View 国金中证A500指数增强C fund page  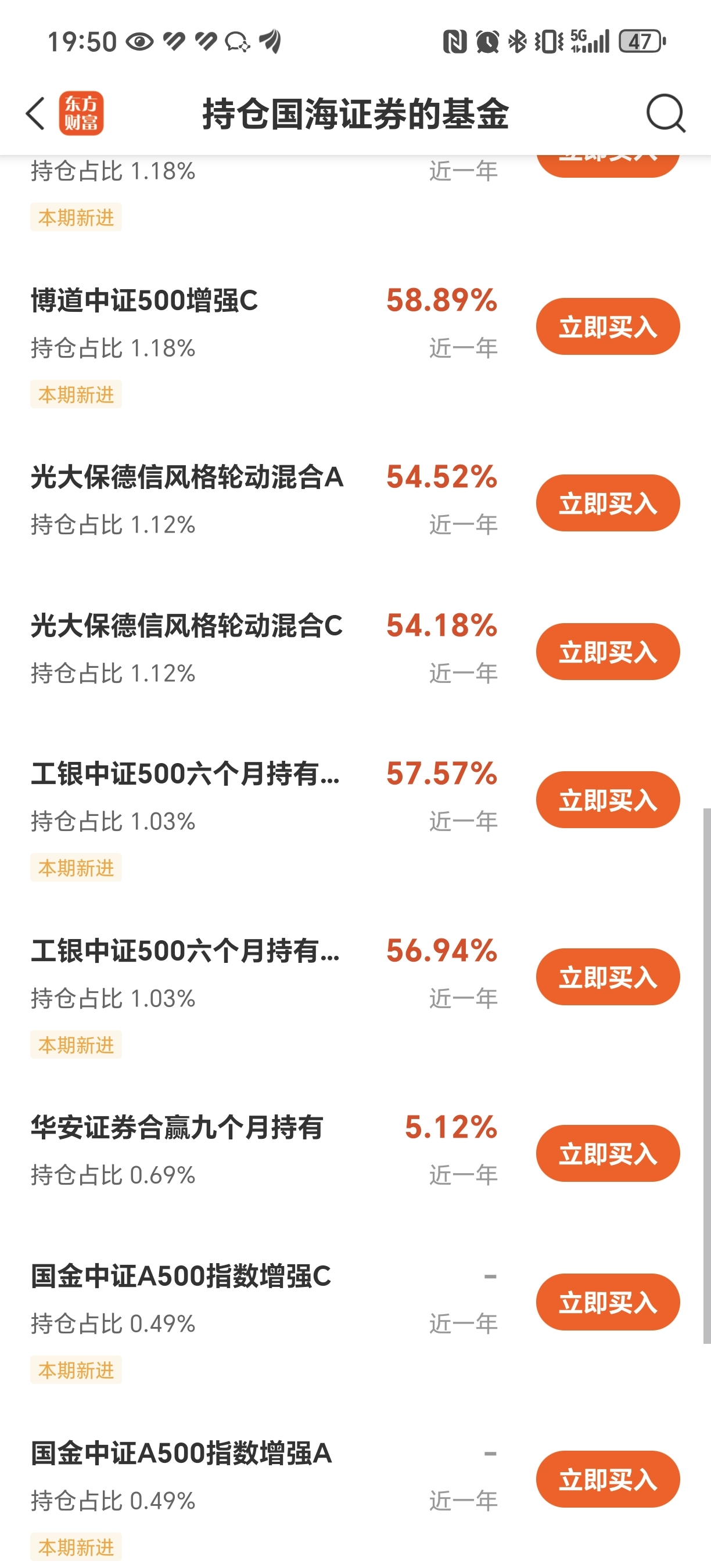[181, 1275]
